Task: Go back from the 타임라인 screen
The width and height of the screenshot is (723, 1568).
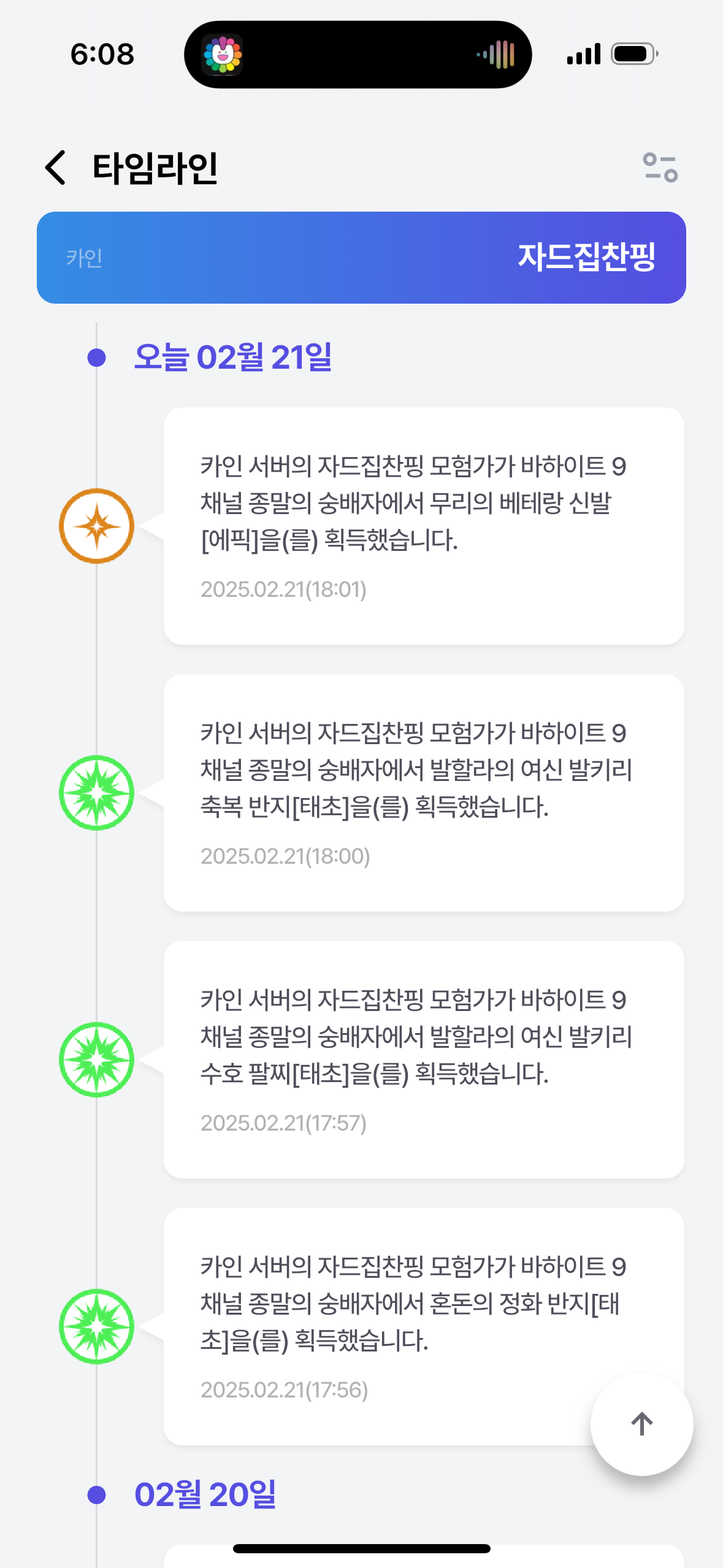Action: click(55, 167)
